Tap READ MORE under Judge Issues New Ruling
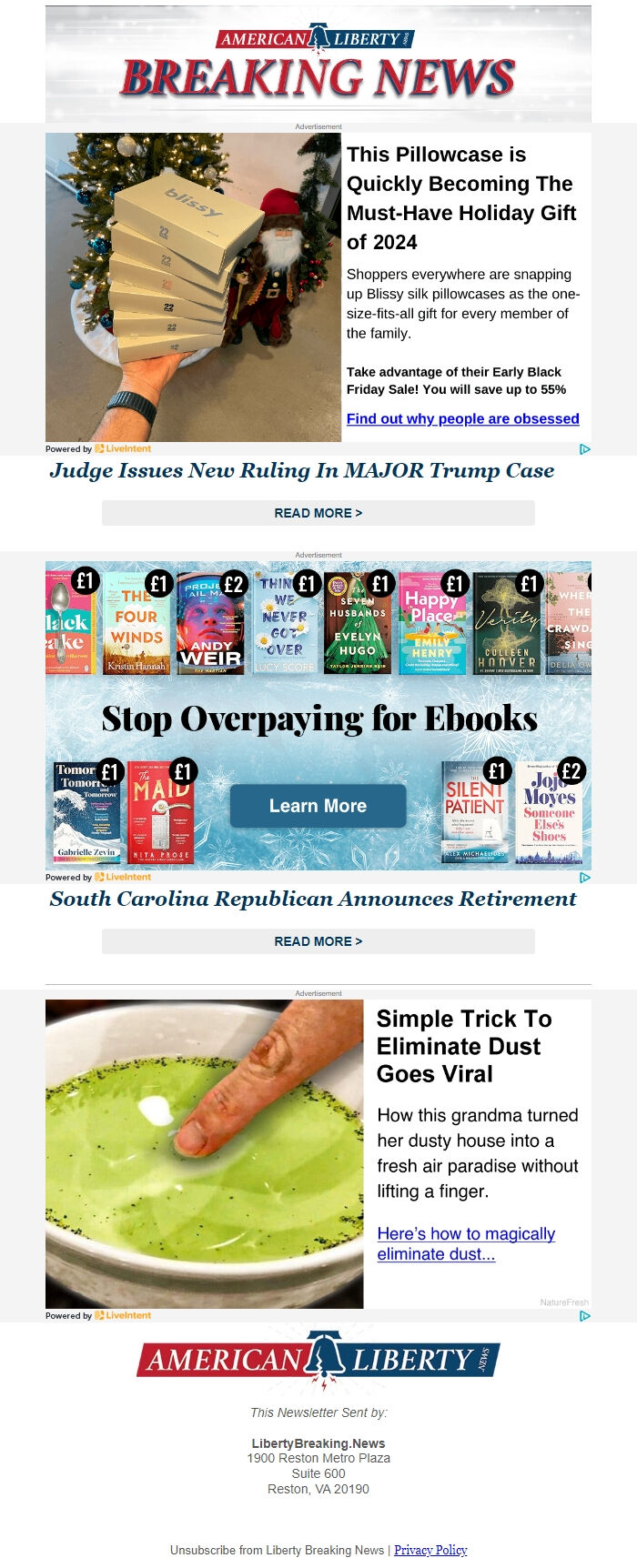This screenshot has width=637, height=1568. click(x=318, y=513)
